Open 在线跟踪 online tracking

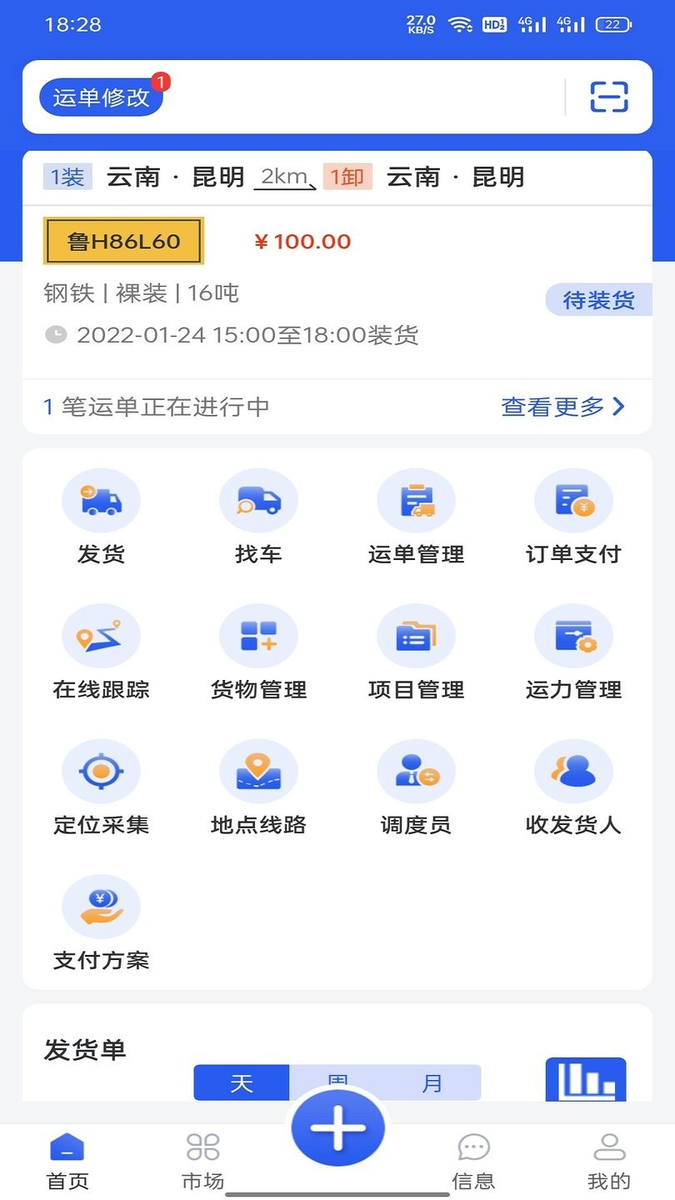click(x=101, y=652)
